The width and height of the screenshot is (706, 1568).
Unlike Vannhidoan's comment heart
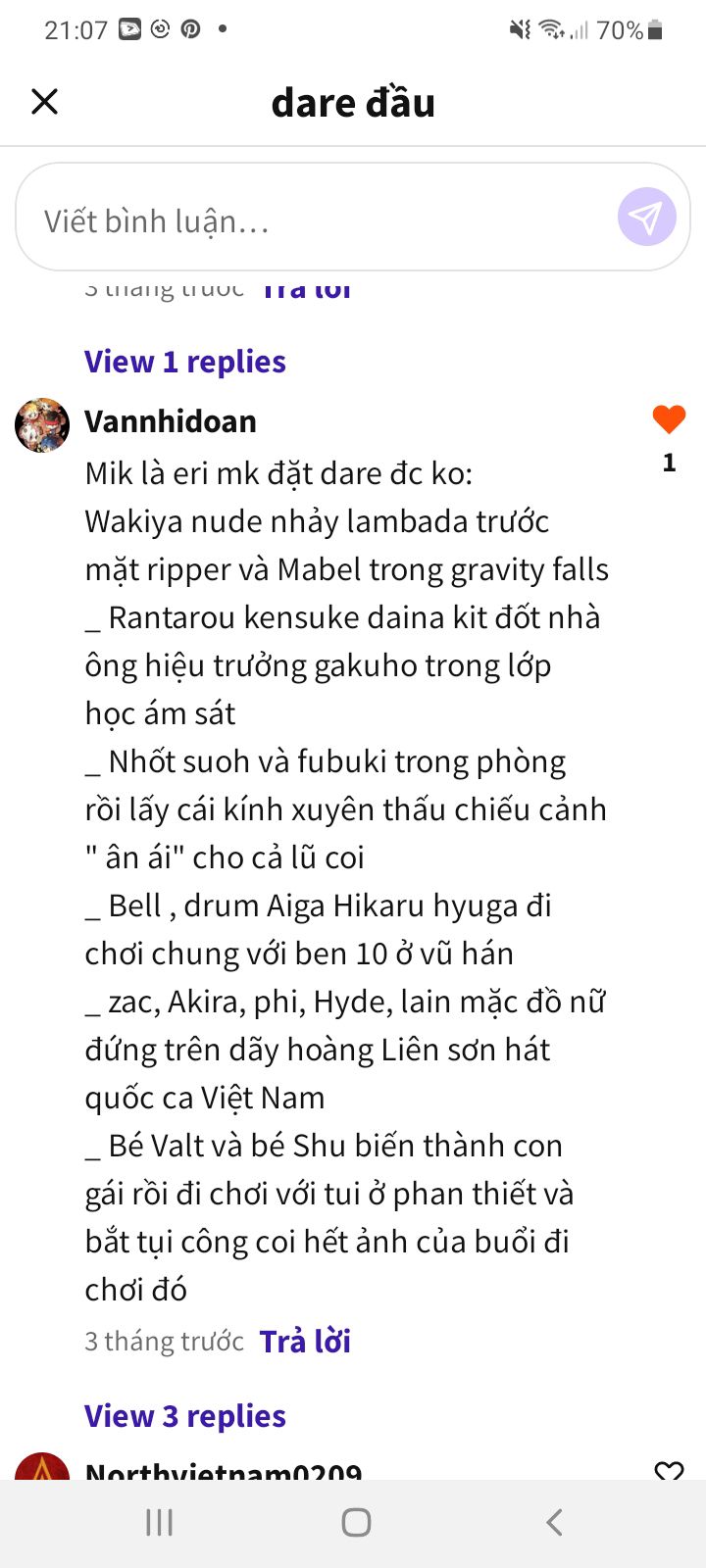[x=669, y=419]
